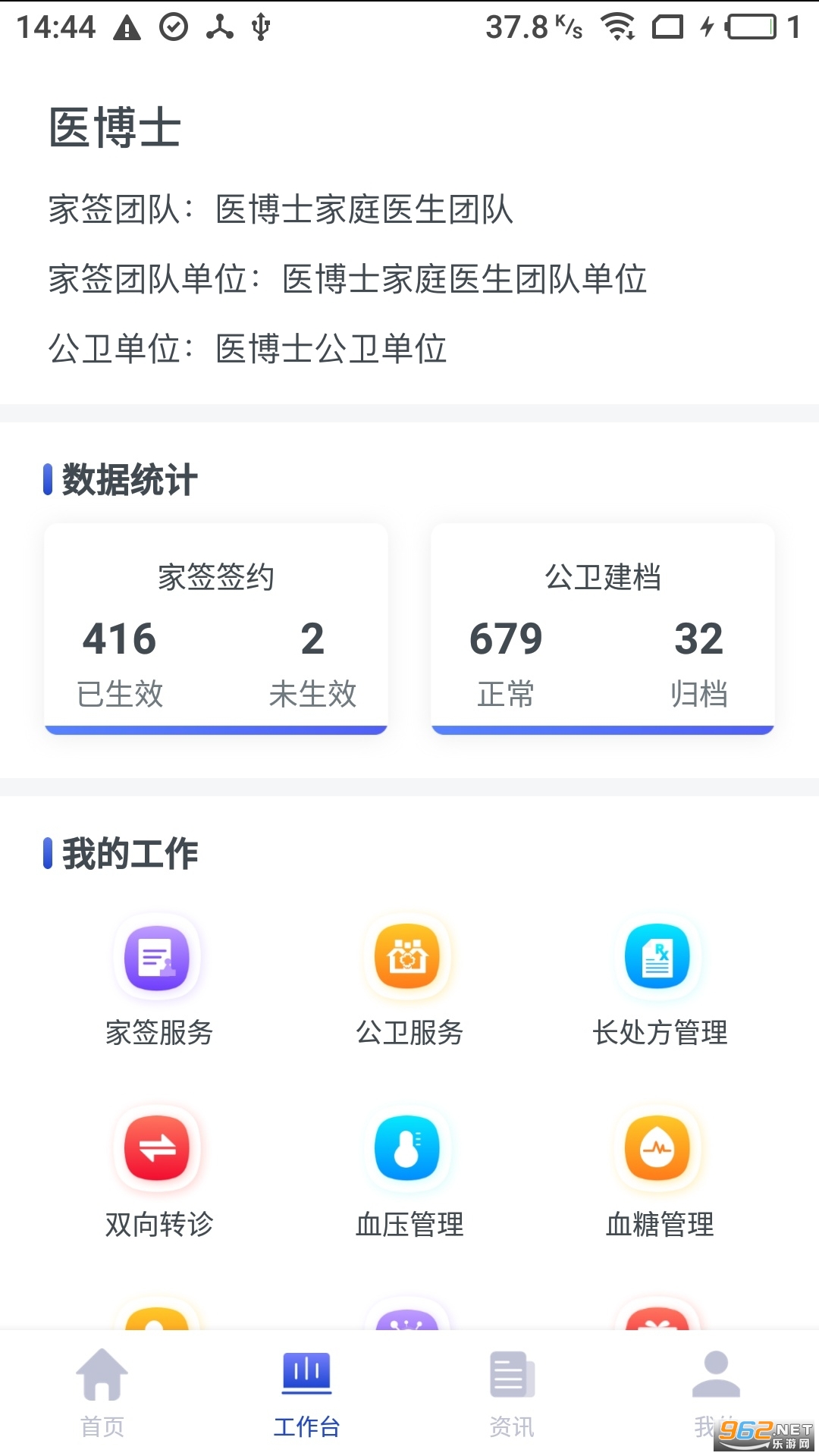Go to the 资讯 tab
819x1456 pixels.
tap(512, 1392)
